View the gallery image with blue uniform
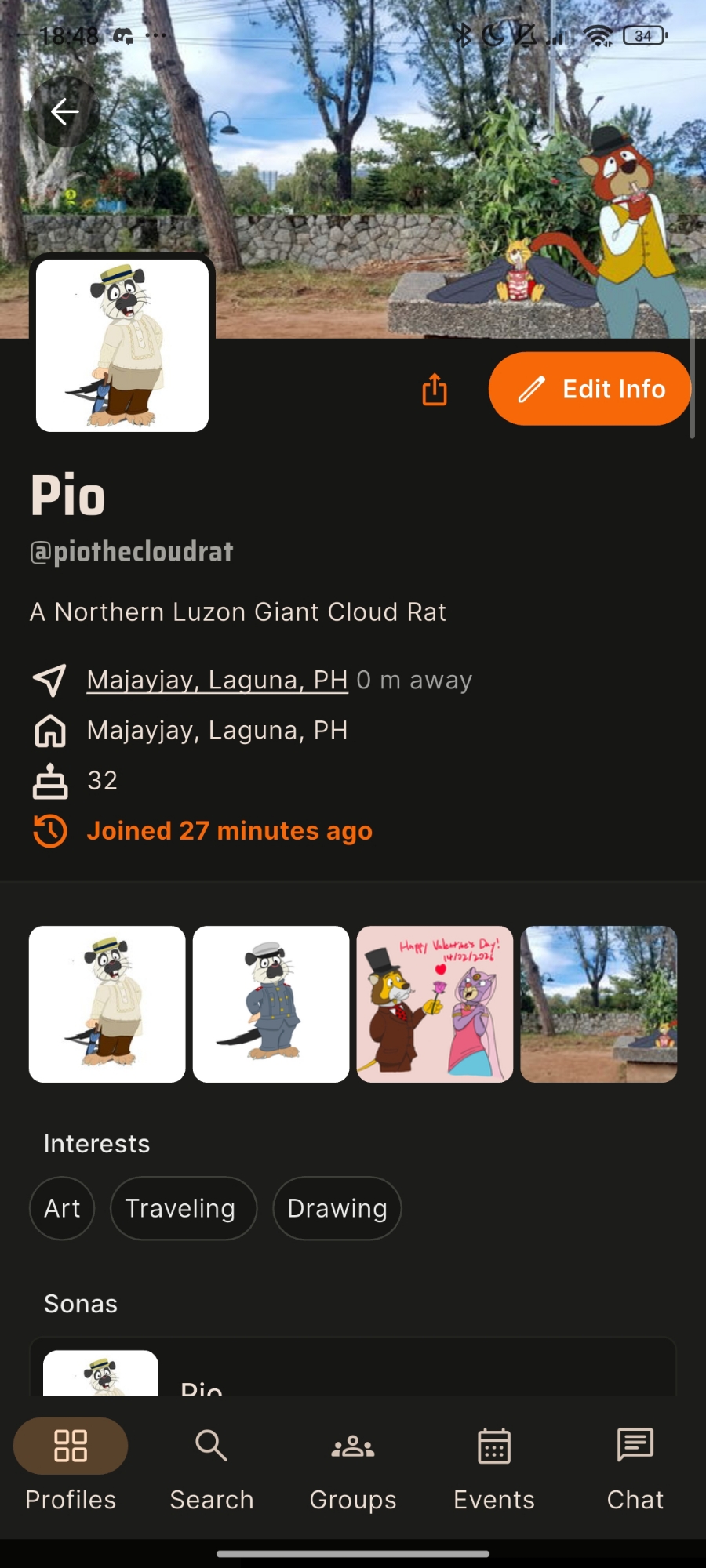Image resolution: width=706 pixels, height=1568 pixels. tap(271, 1004)
